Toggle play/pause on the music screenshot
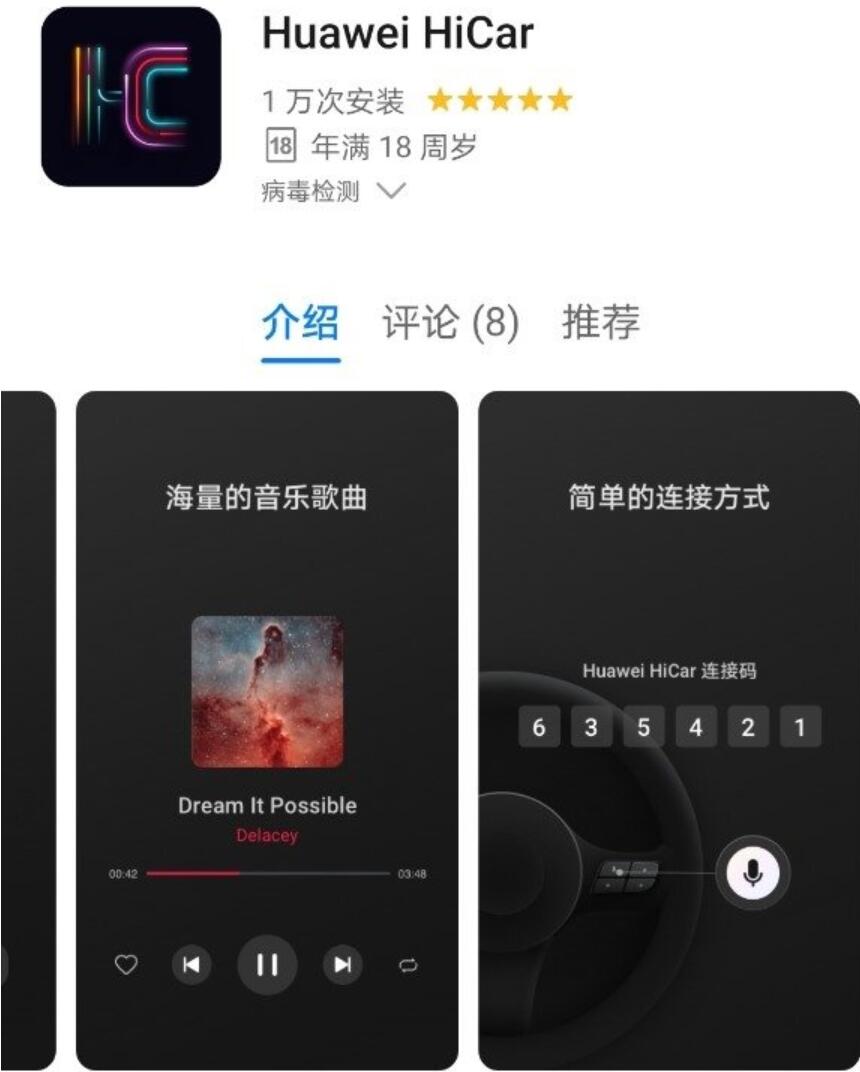This screenshot has width=860, height=1072. (x=267, y=964)
